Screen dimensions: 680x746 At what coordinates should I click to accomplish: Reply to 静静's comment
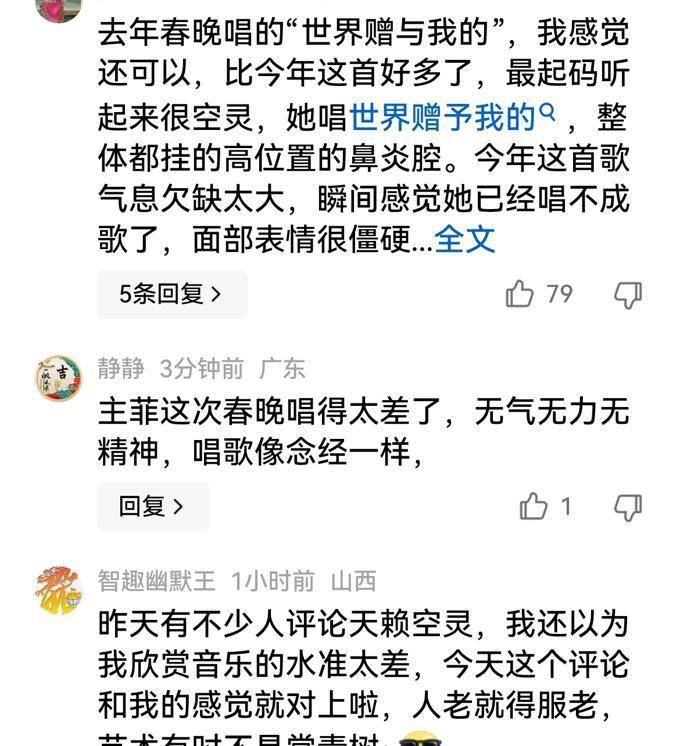[152, 506]
